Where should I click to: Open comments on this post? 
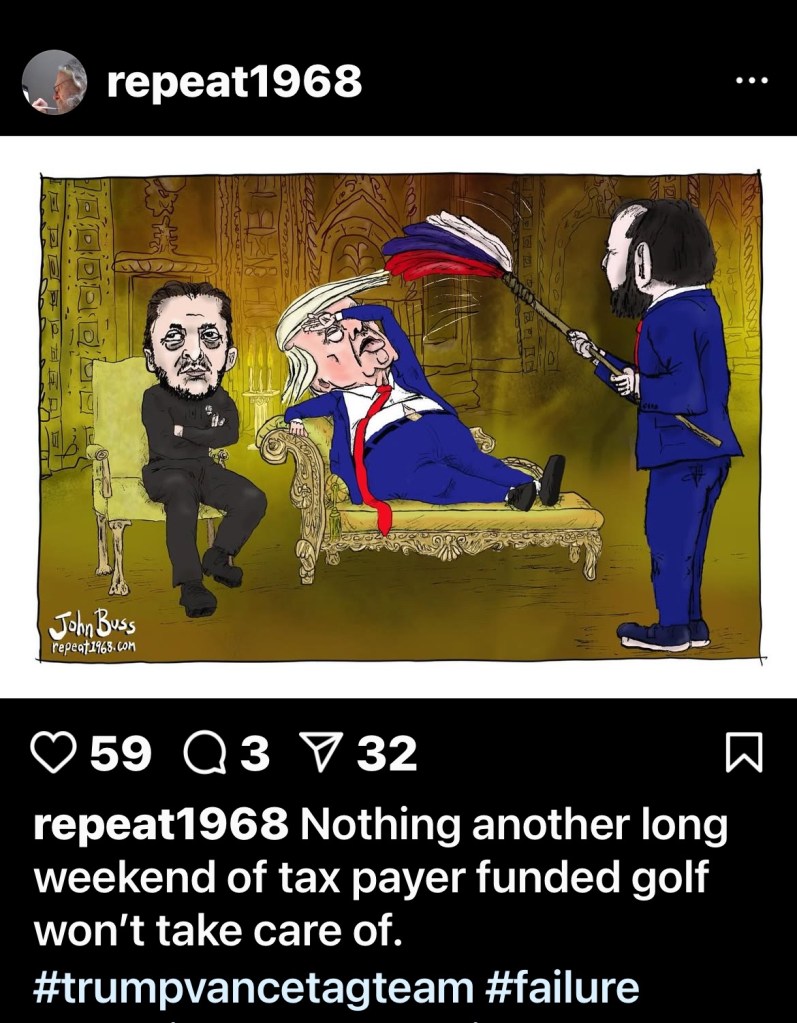pos(206,753)
